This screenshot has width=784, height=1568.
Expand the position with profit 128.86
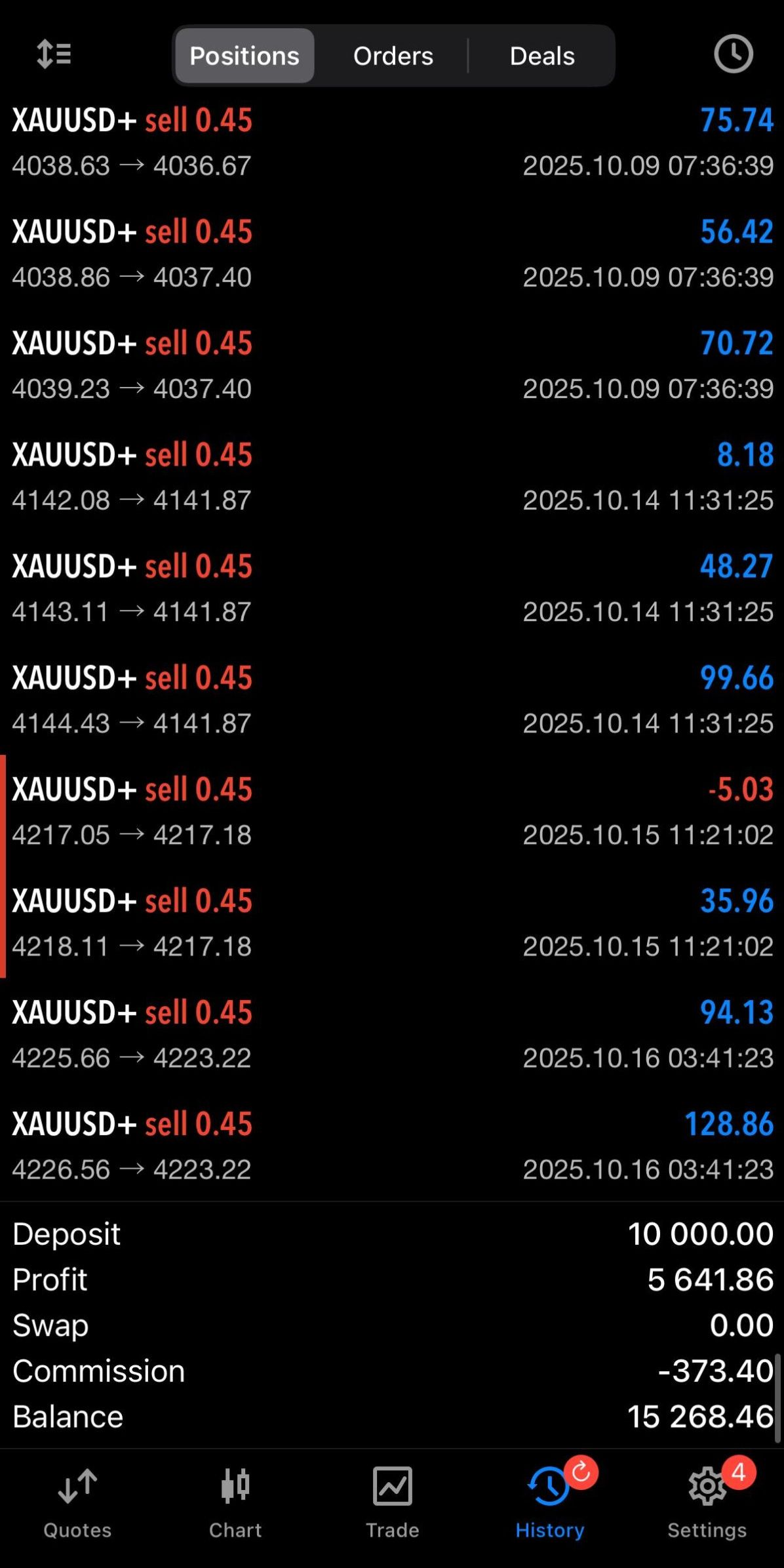tap(392, 1145)
